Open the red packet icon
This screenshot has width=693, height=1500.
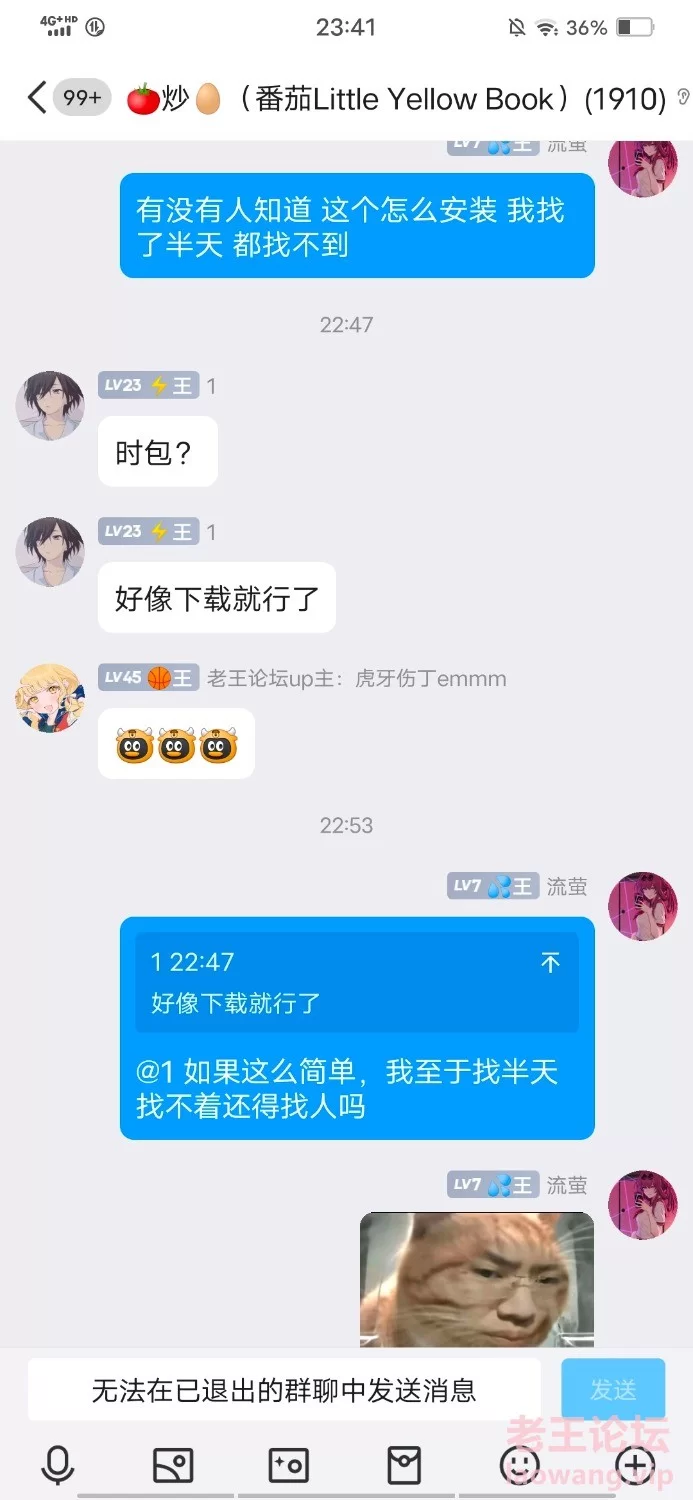click(x=404, y=1465)
